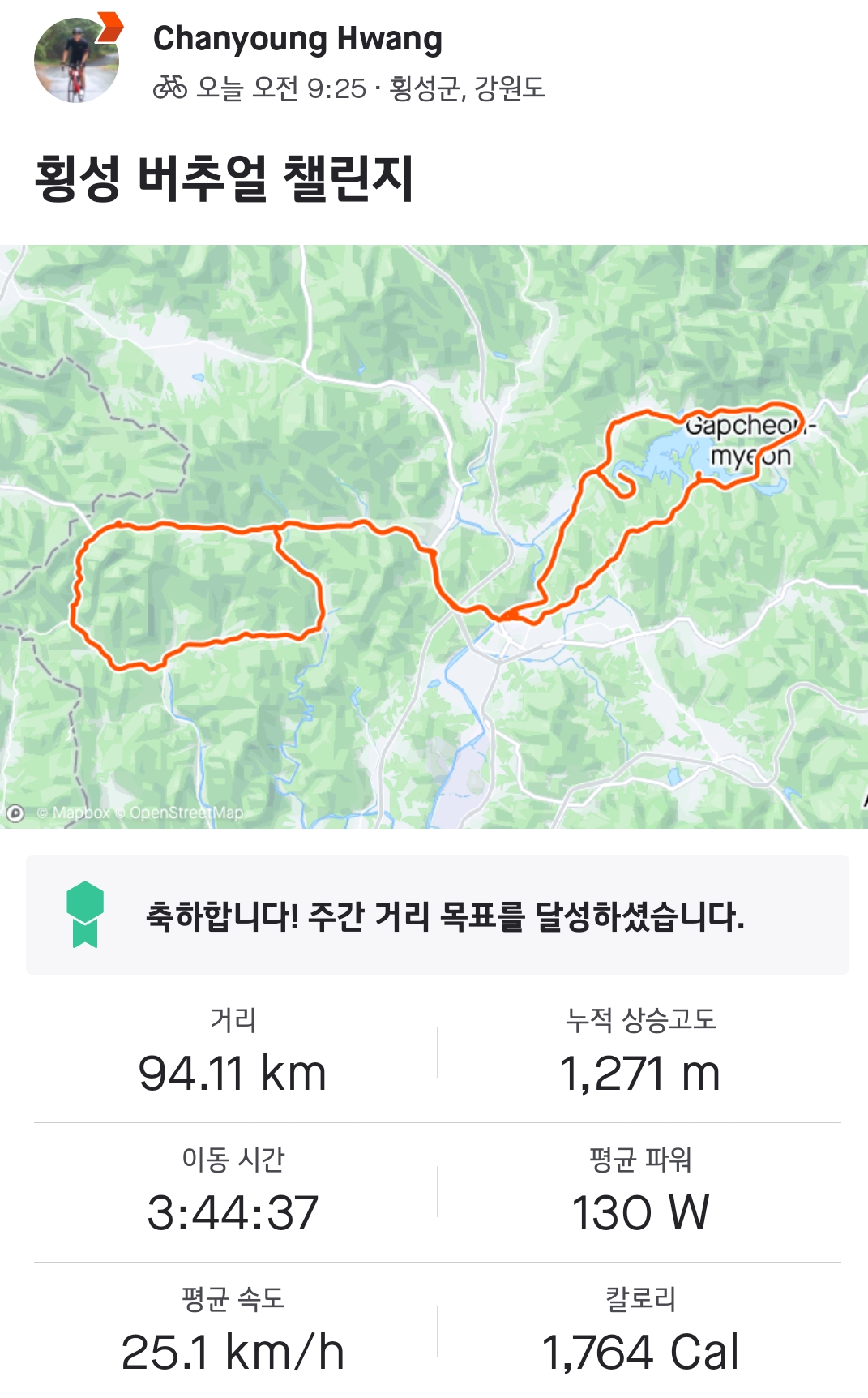This screenshot has height=1398, width=868.
Task: Open the weekly distance goal achievement banner
Action: [x=438, y=915]
